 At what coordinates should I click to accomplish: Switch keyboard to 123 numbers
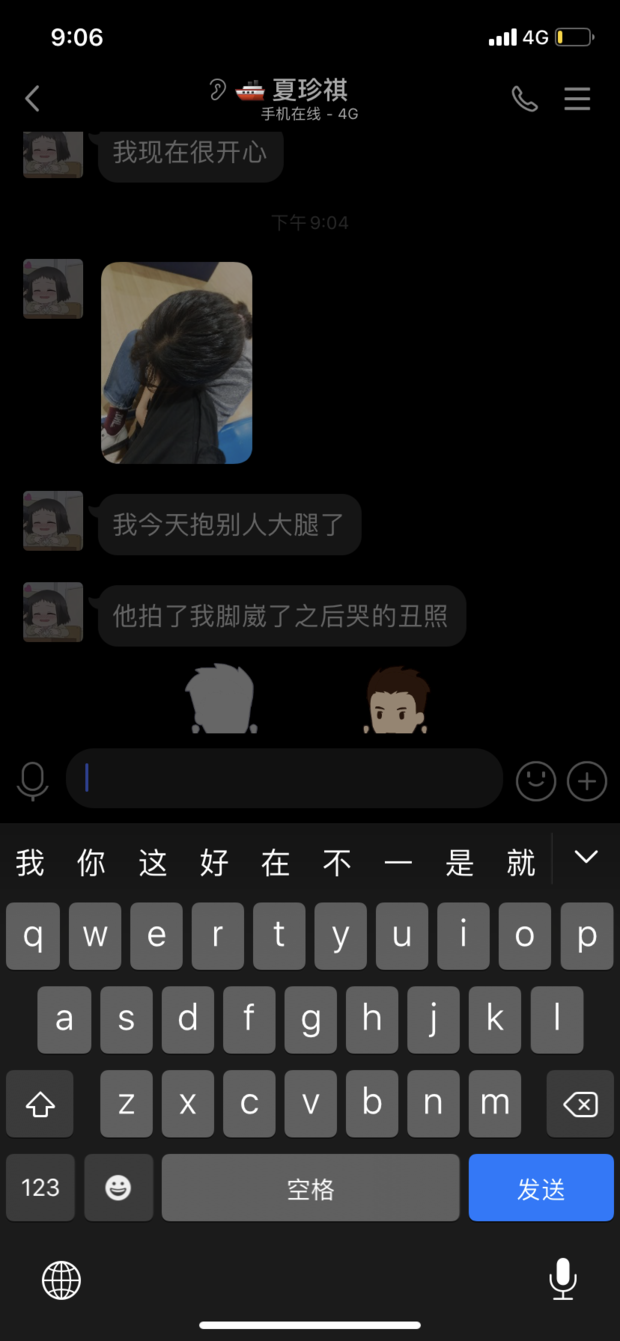coord(40,1188)
